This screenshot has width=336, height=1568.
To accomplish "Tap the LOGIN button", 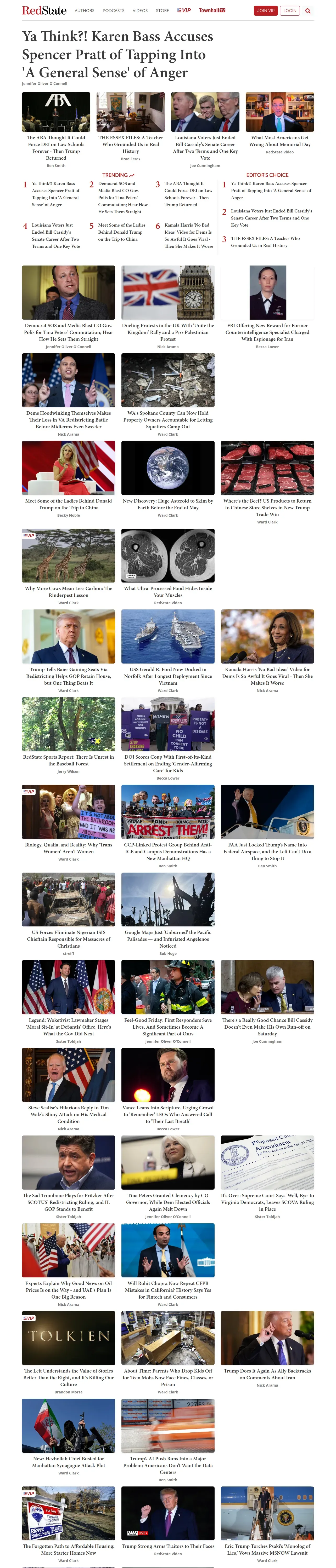I will tap(290, 10).
